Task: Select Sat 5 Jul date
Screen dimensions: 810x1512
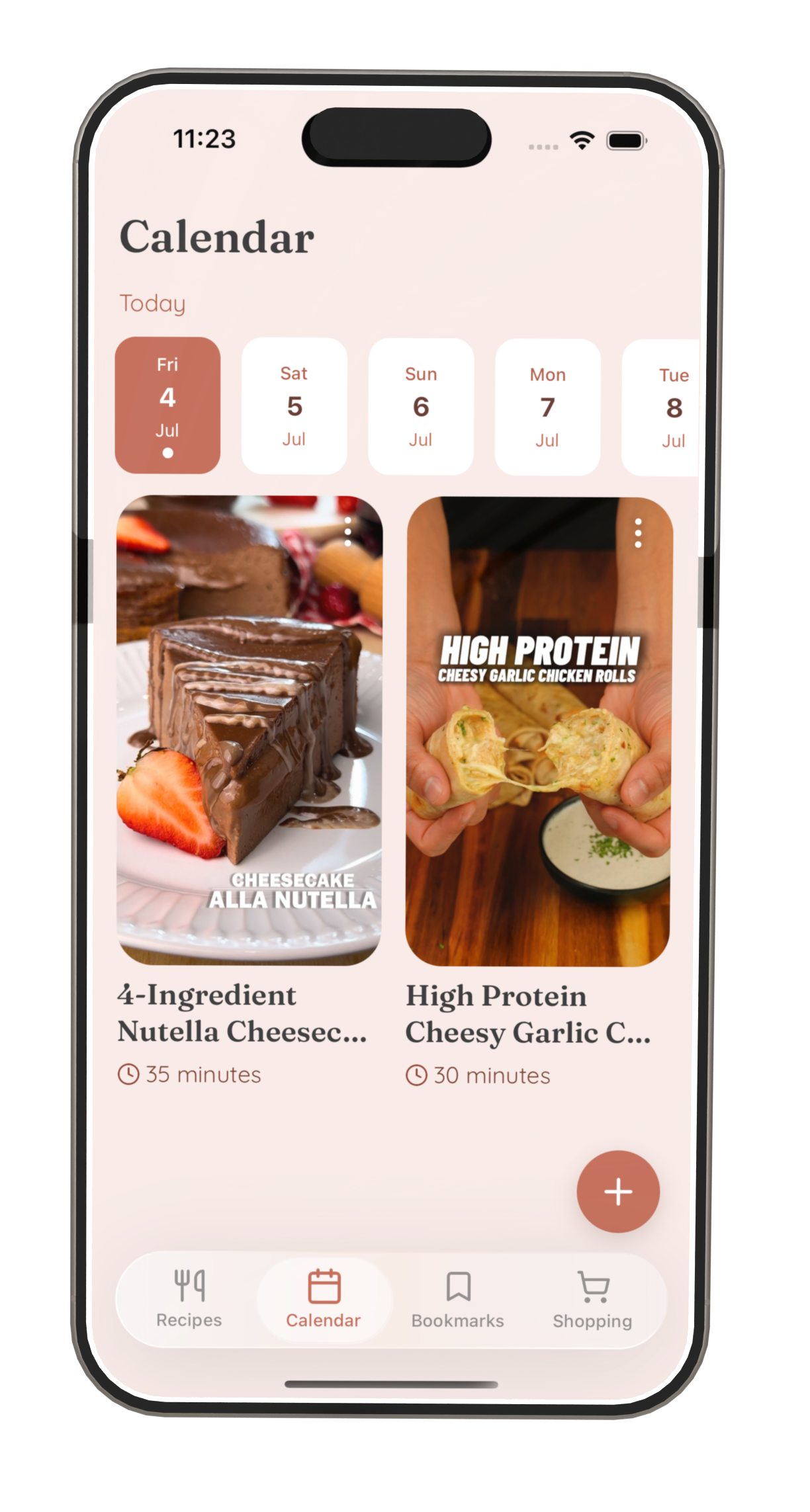Action: click(x=294, y=406)
